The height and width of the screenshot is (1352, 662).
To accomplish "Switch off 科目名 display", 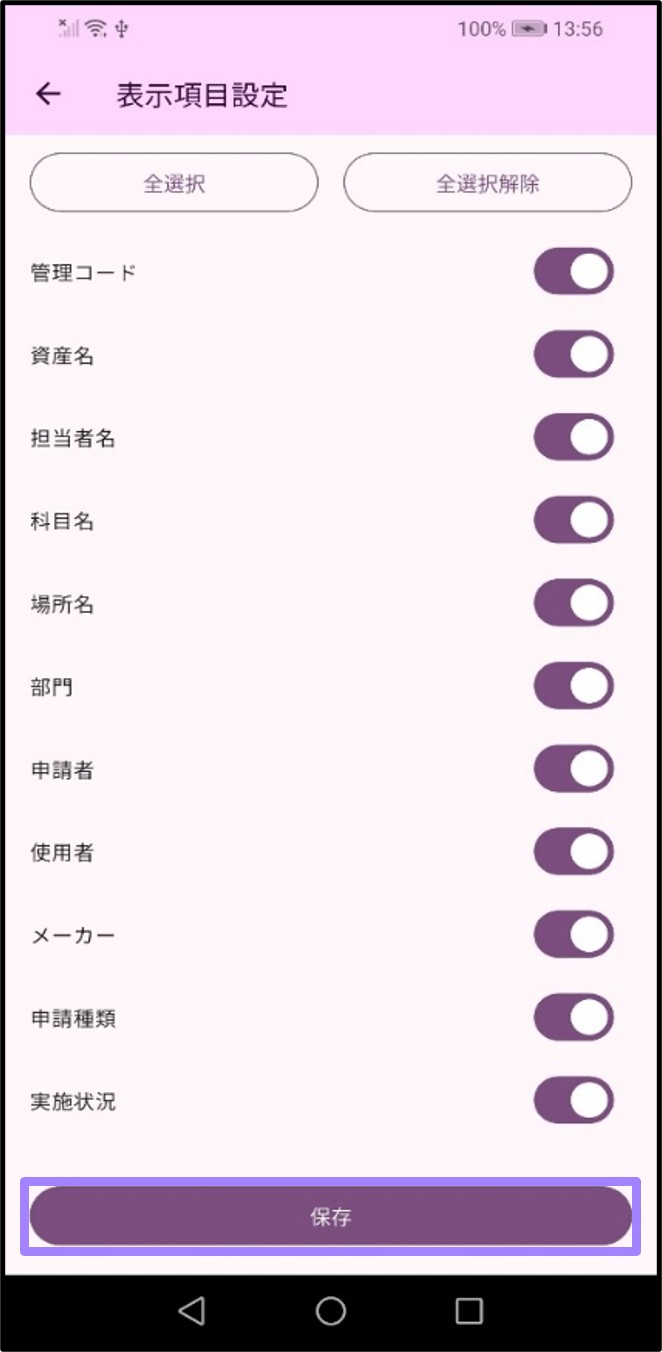I will click(x=573, y=521).
